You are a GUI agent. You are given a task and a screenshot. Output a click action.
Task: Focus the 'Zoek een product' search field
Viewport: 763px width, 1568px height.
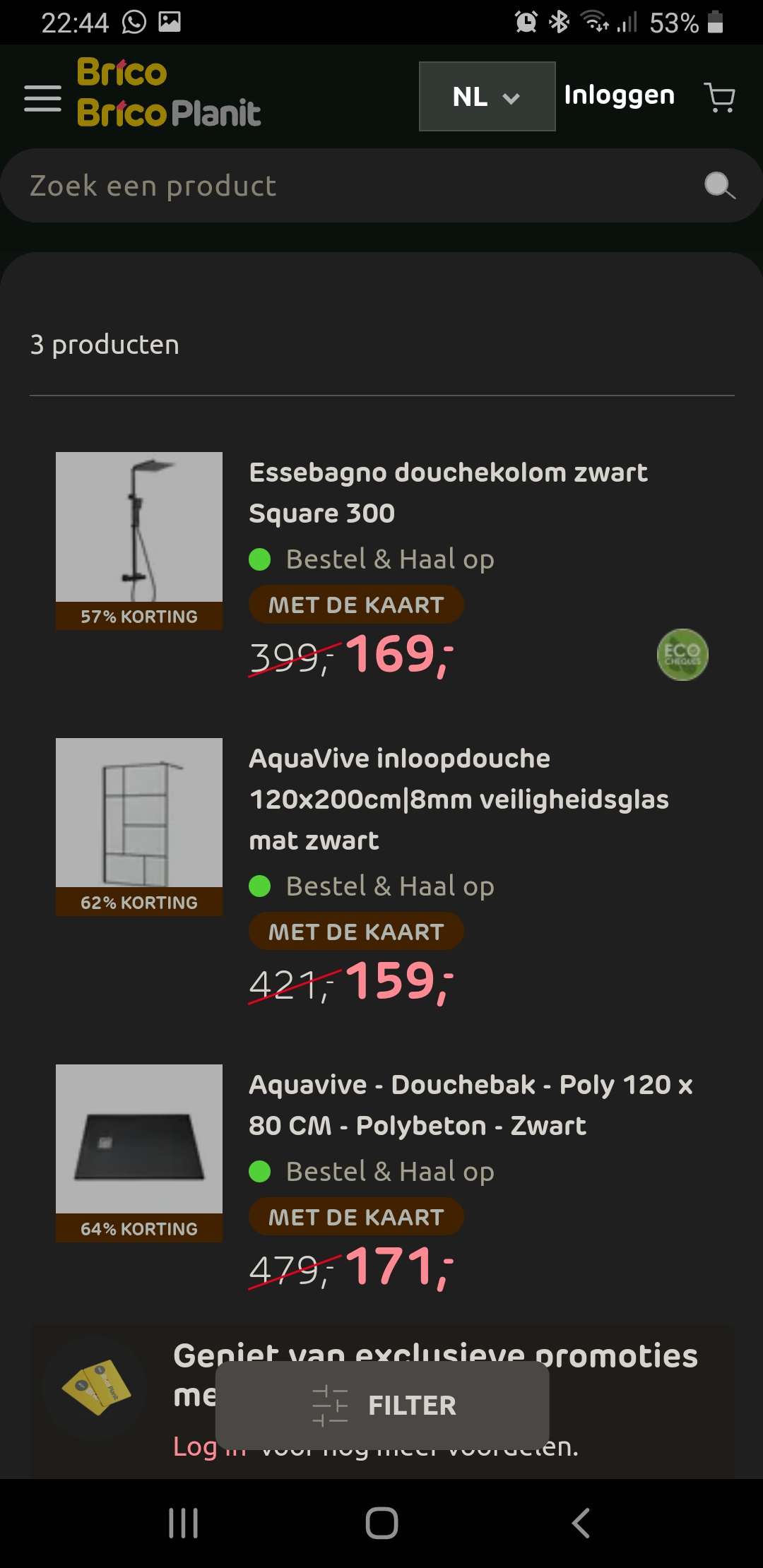click(353, 186)
